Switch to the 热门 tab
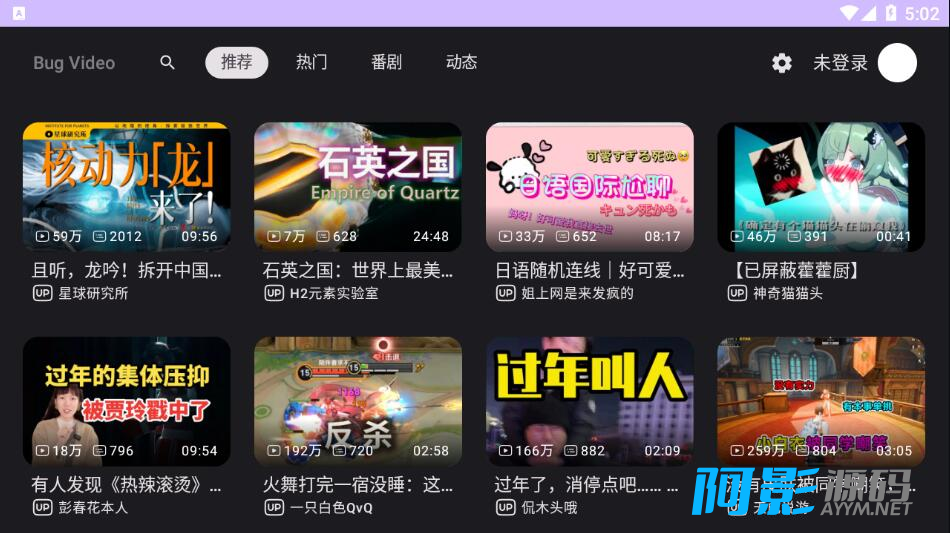The width and height of the screenshot is (950, 533). tap(311, 62)
